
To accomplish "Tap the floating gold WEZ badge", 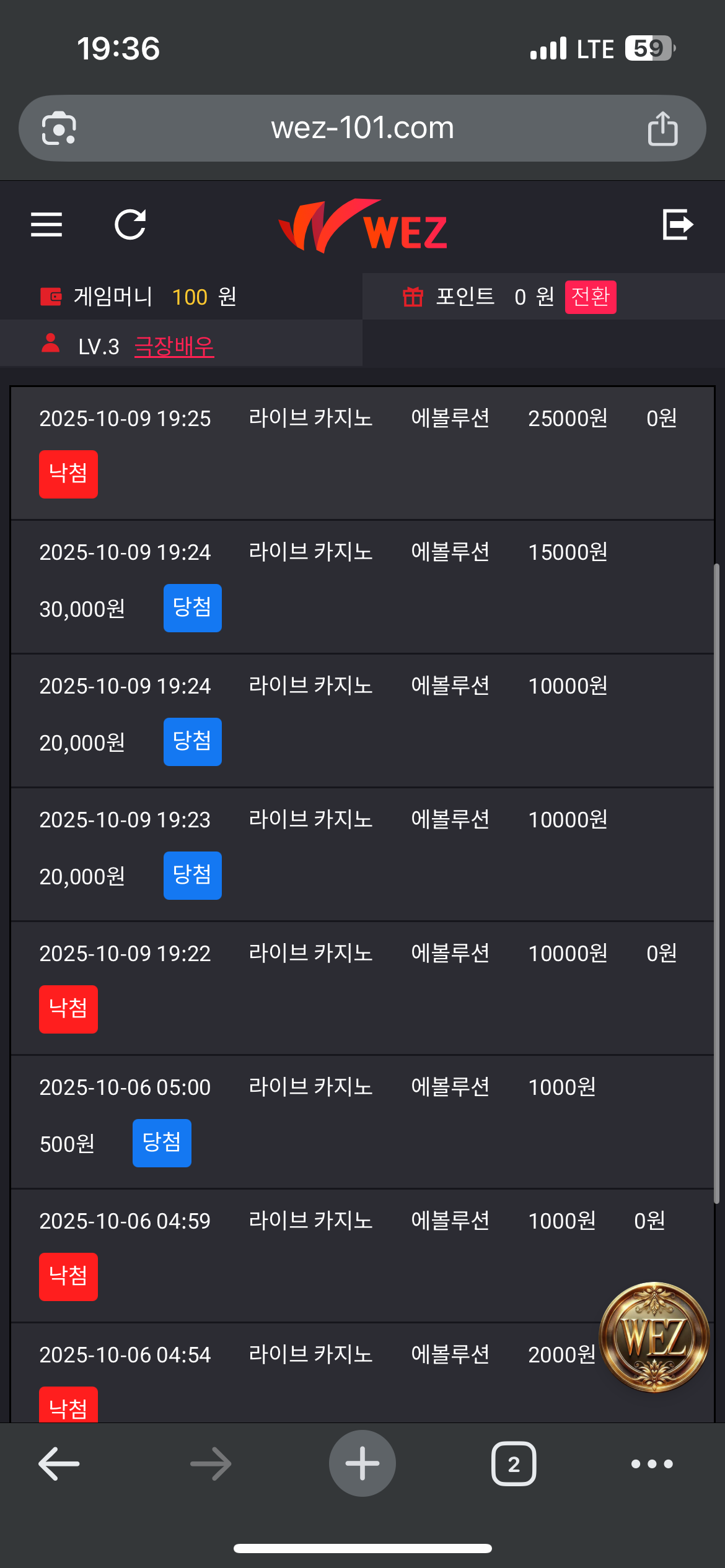I will (654, 1338).
